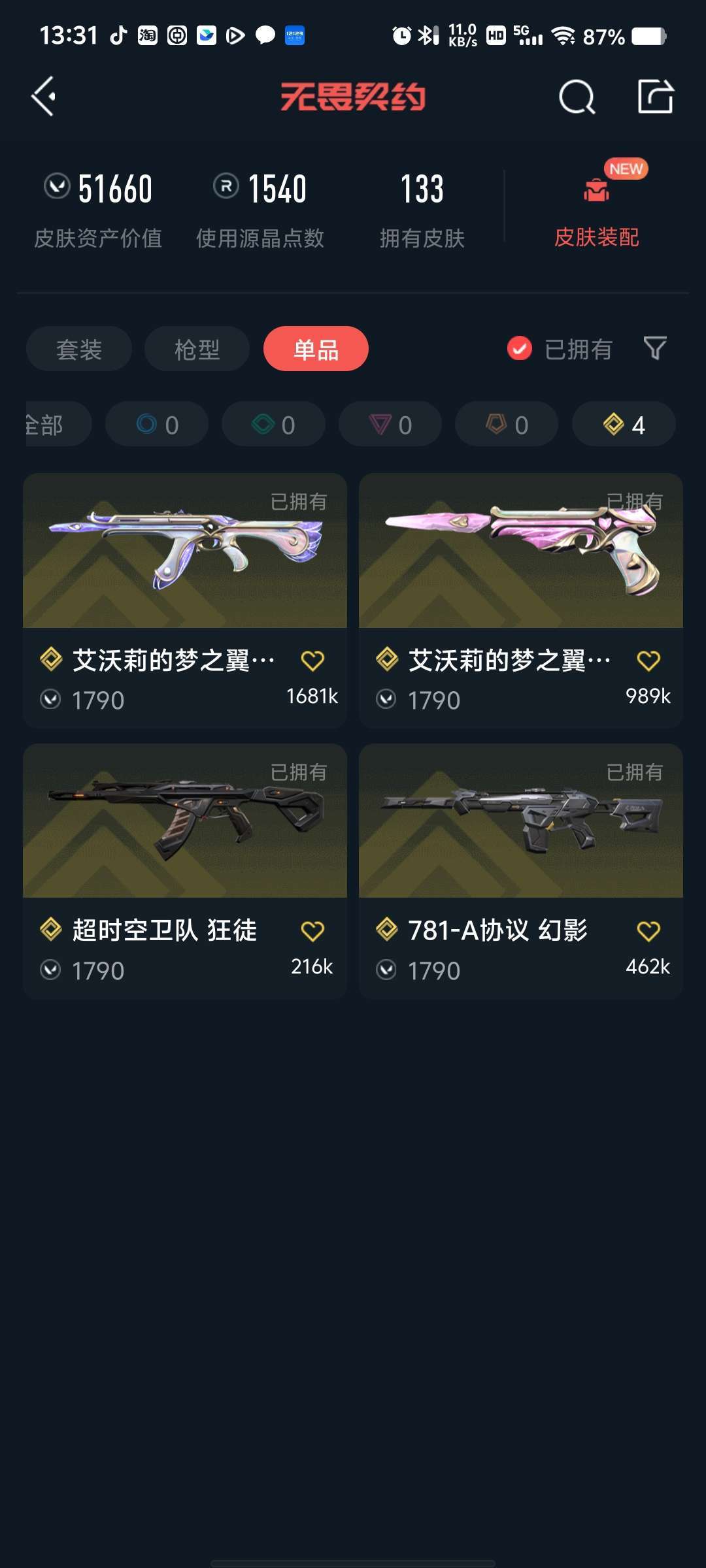706x1568 pixels.
Task: Uncheck the 已拥有 filter
Action: [520, 349]
